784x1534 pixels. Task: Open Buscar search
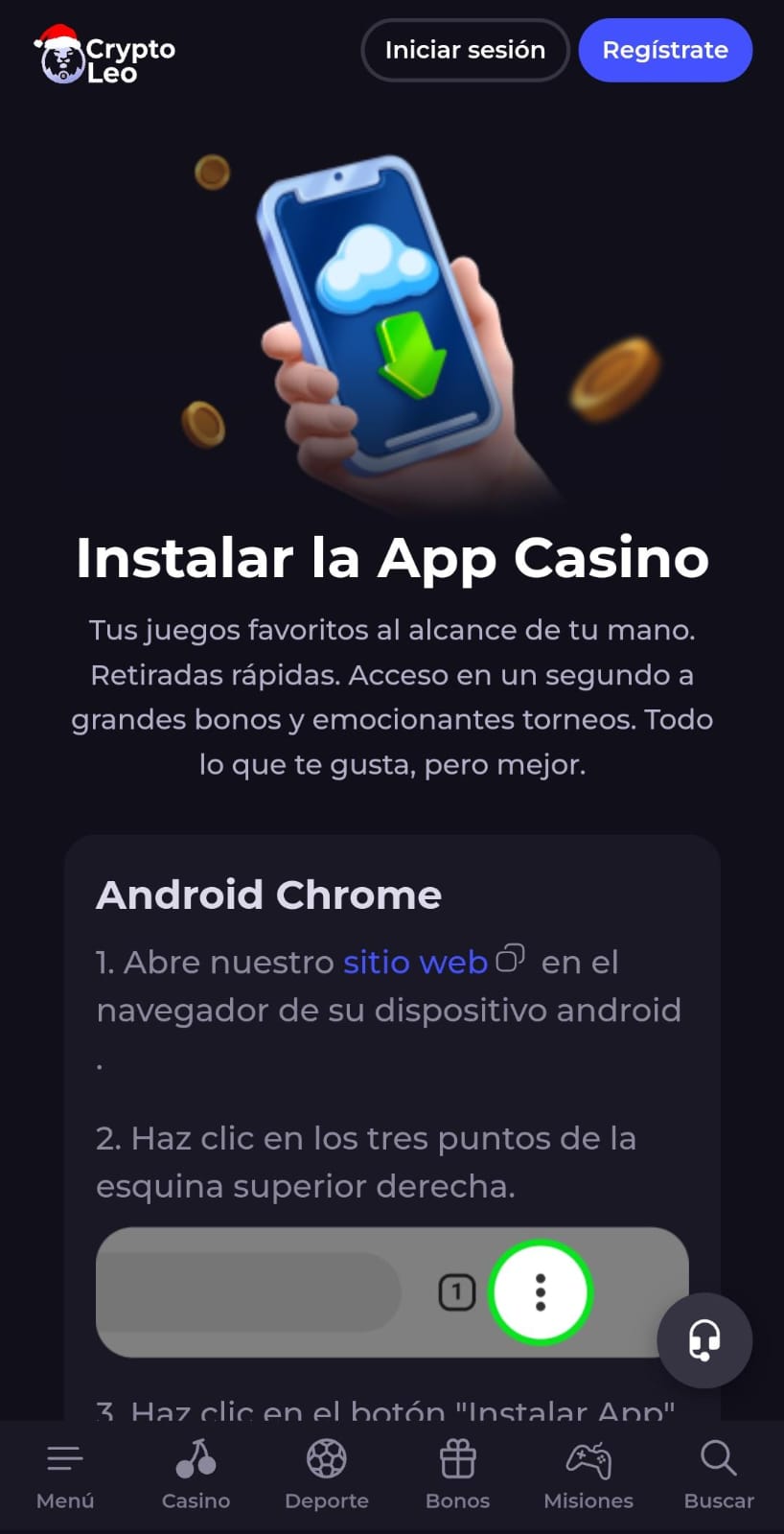click(x=719, y=1476)
